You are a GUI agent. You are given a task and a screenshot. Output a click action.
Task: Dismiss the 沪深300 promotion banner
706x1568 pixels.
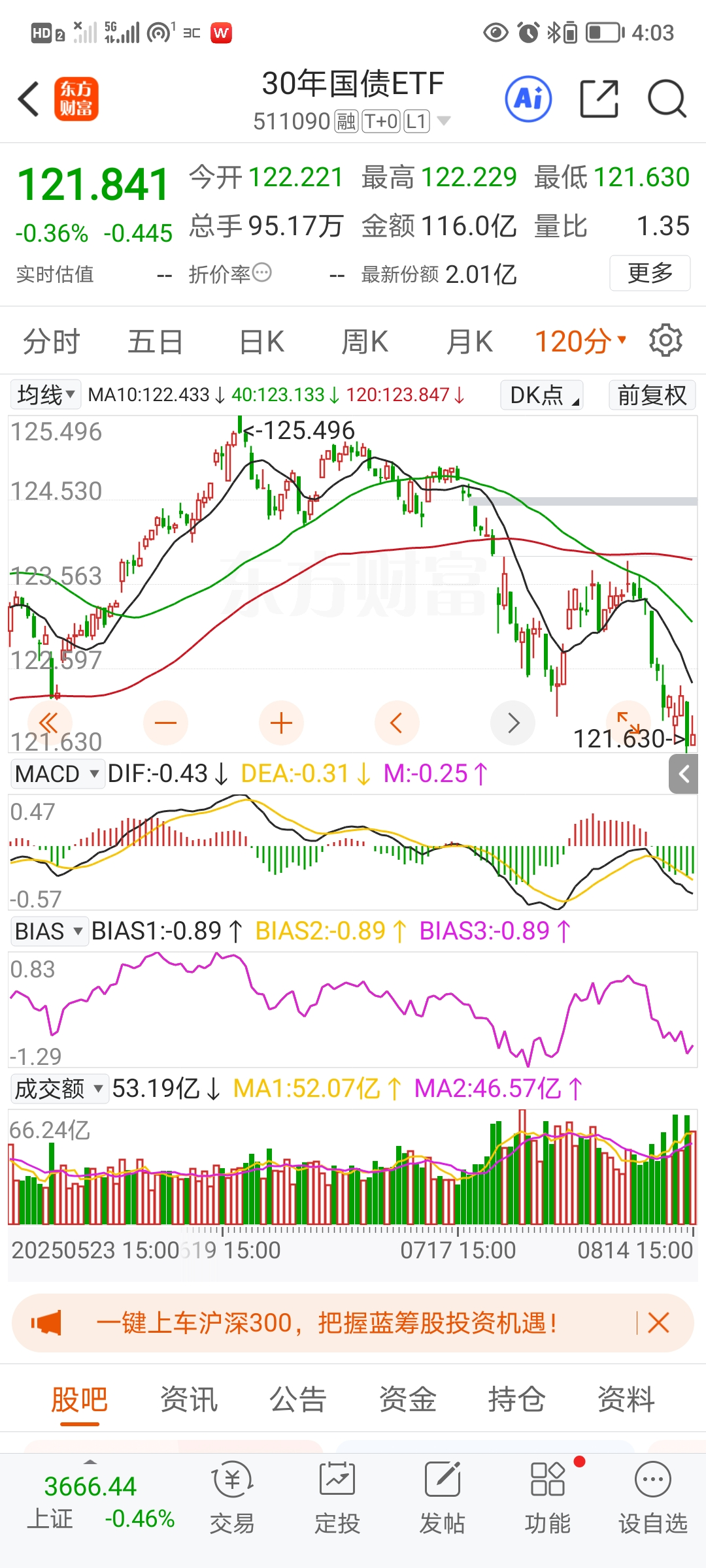[x=658, y=1323]
